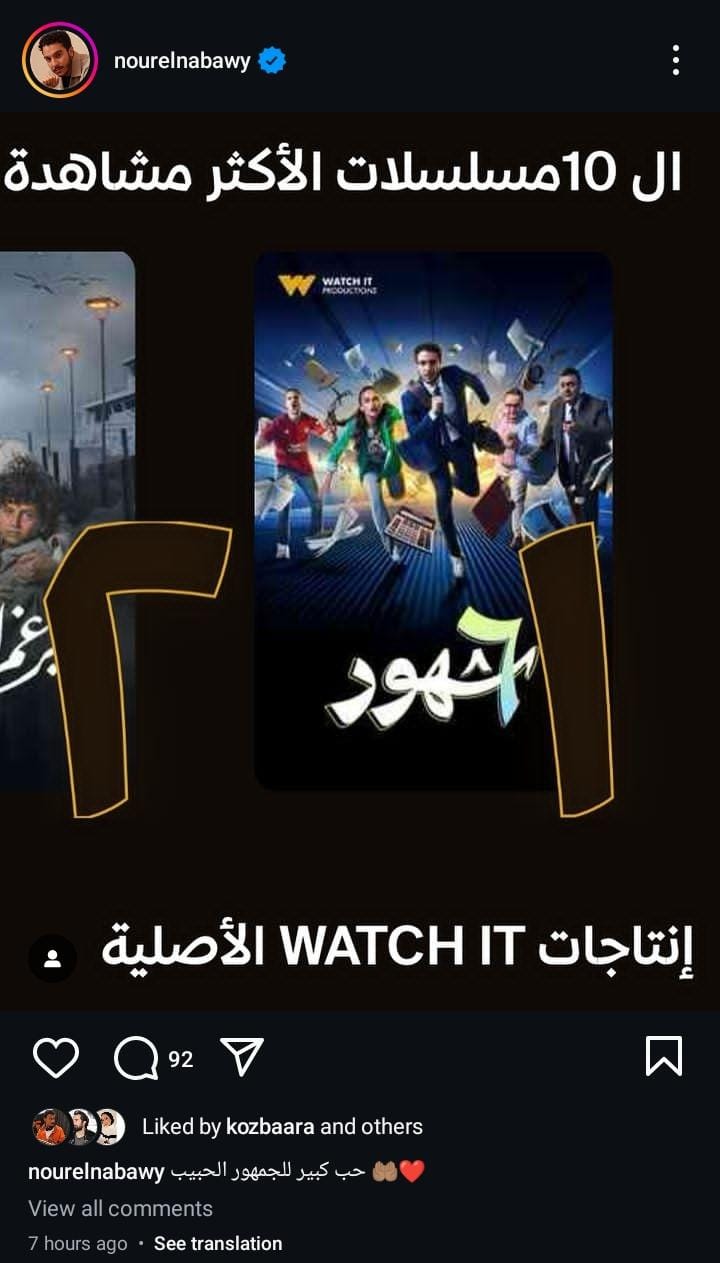Image resolution: width=720 pixels, height=1263 pixels.
Task: Open nourelnabawy's profile picture story
Action: 59,61
